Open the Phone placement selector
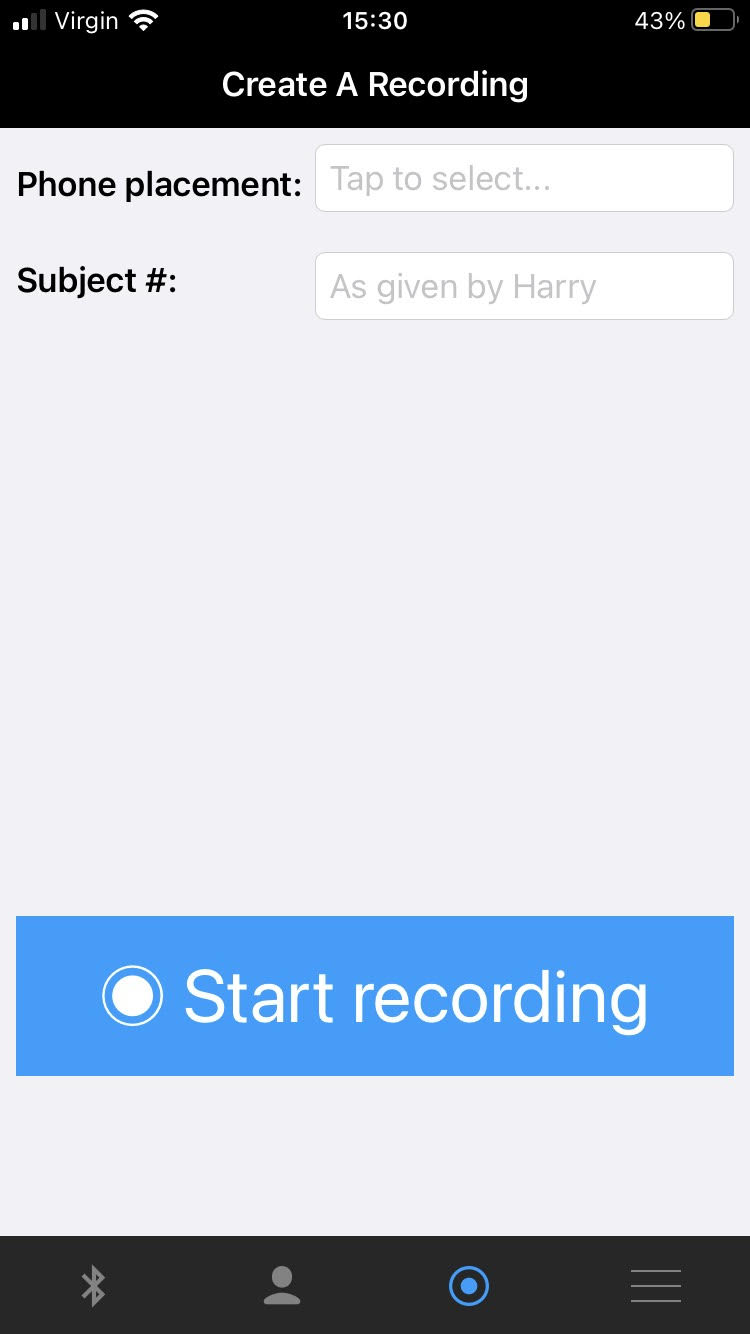Screen dimensions: 750x1334 [524, 178]
